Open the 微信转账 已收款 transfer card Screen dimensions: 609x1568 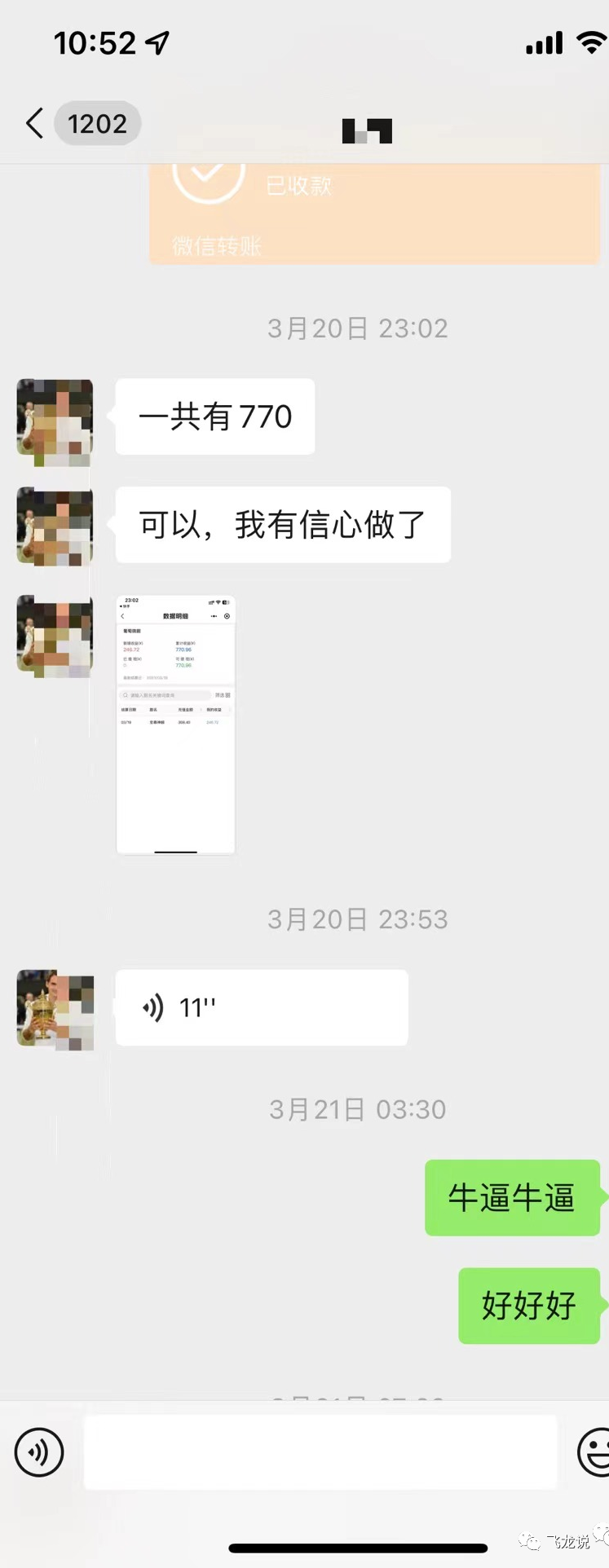(x=374, y=214)
